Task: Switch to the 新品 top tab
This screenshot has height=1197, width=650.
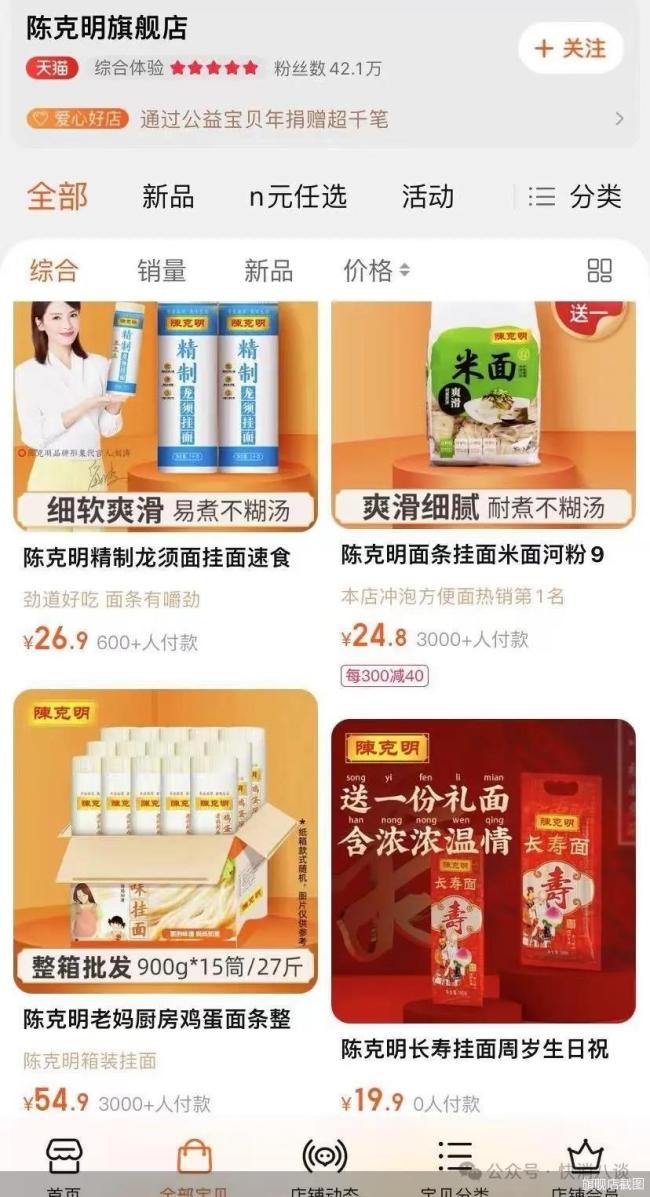Action: [168, 197]
